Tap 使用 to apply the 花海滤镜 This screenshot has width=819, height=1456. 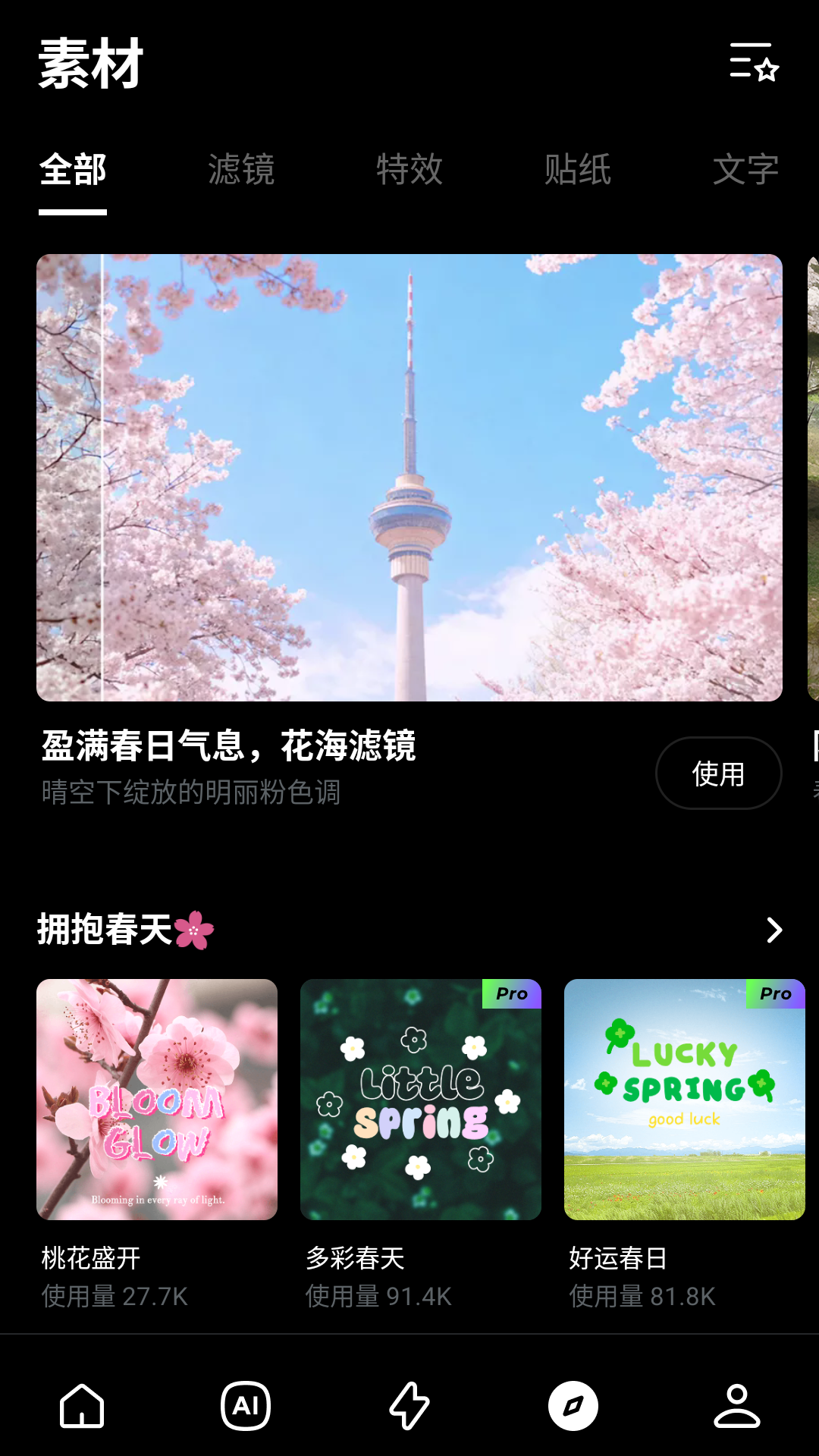[x=718, y=773]
